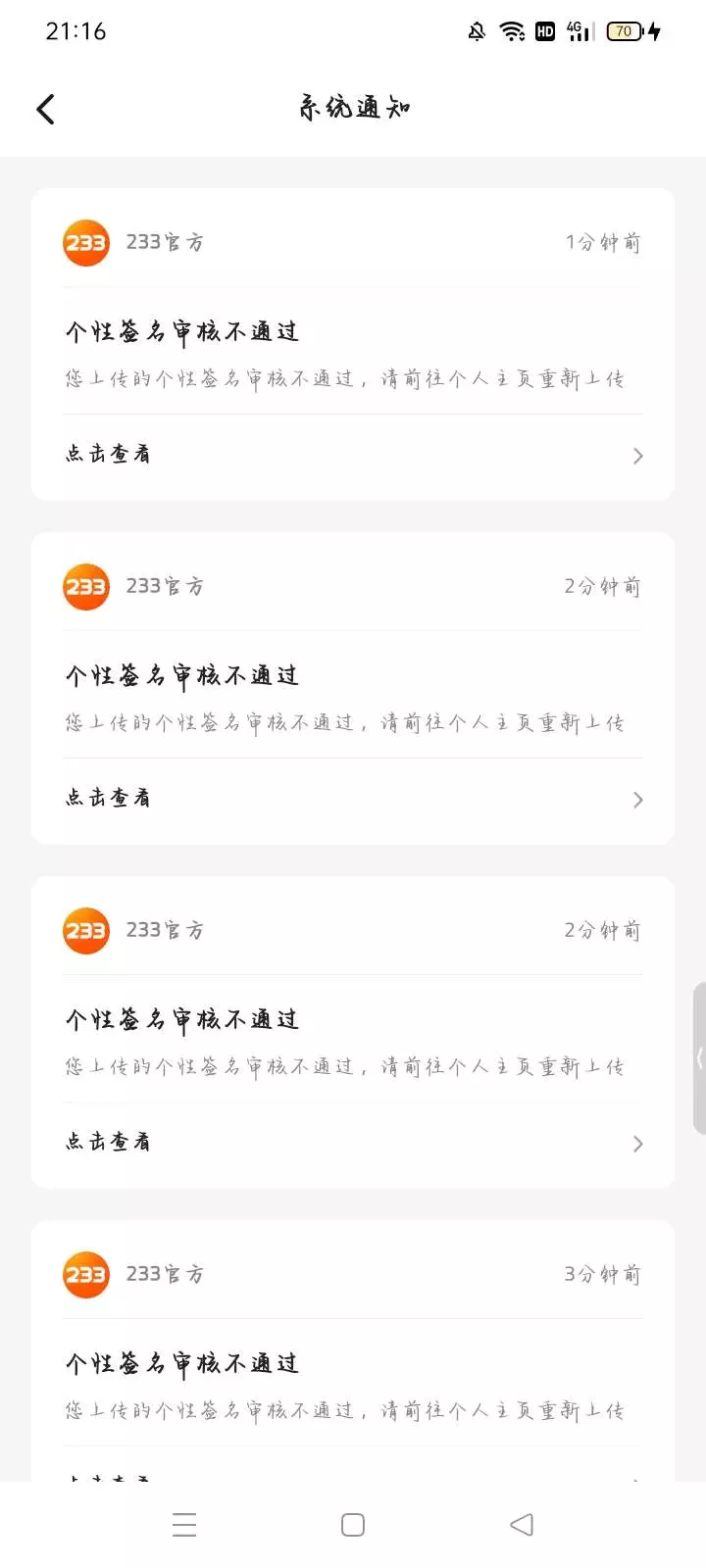This screenshot has width=706, height=1568.
Task: Show recent apps from the navigation bar
Action: [x=184, y=1525]
